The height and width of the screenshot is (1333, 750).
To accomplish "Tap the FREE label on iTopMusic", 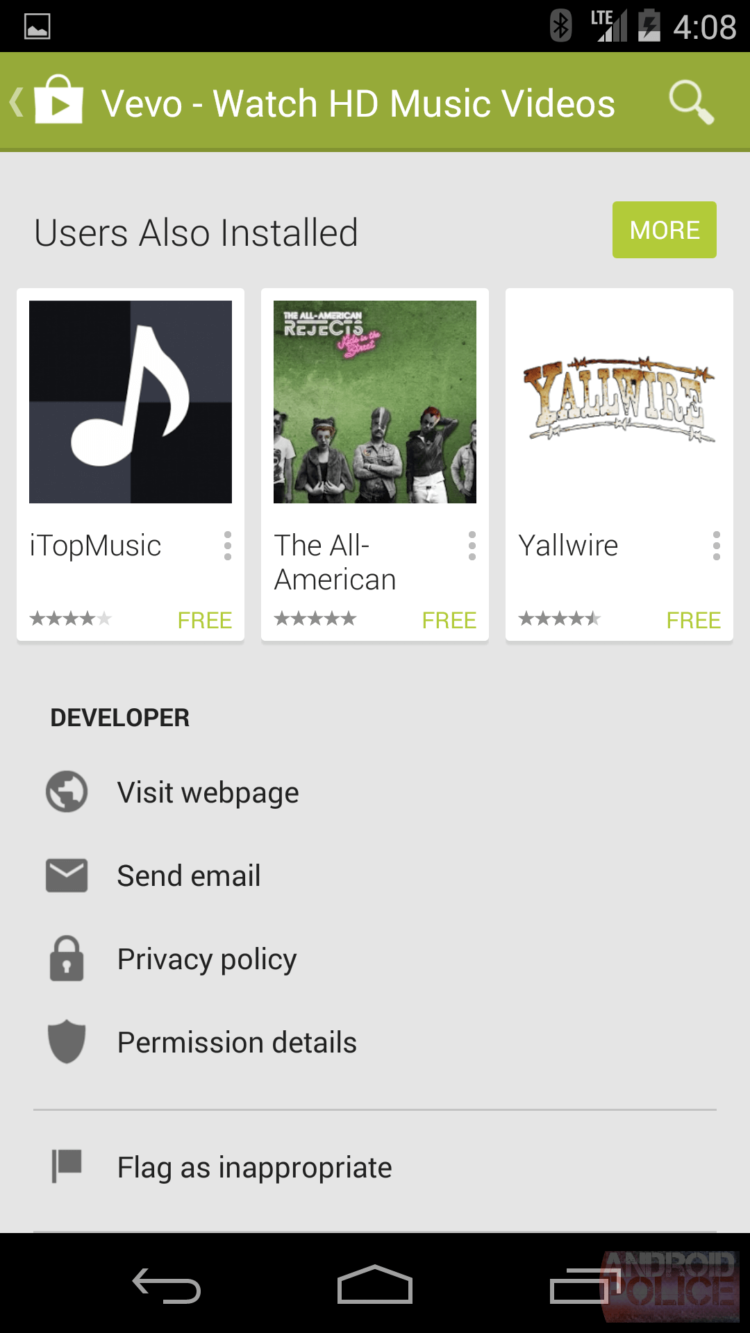I will pyautogui.click(x=204, y=619).
